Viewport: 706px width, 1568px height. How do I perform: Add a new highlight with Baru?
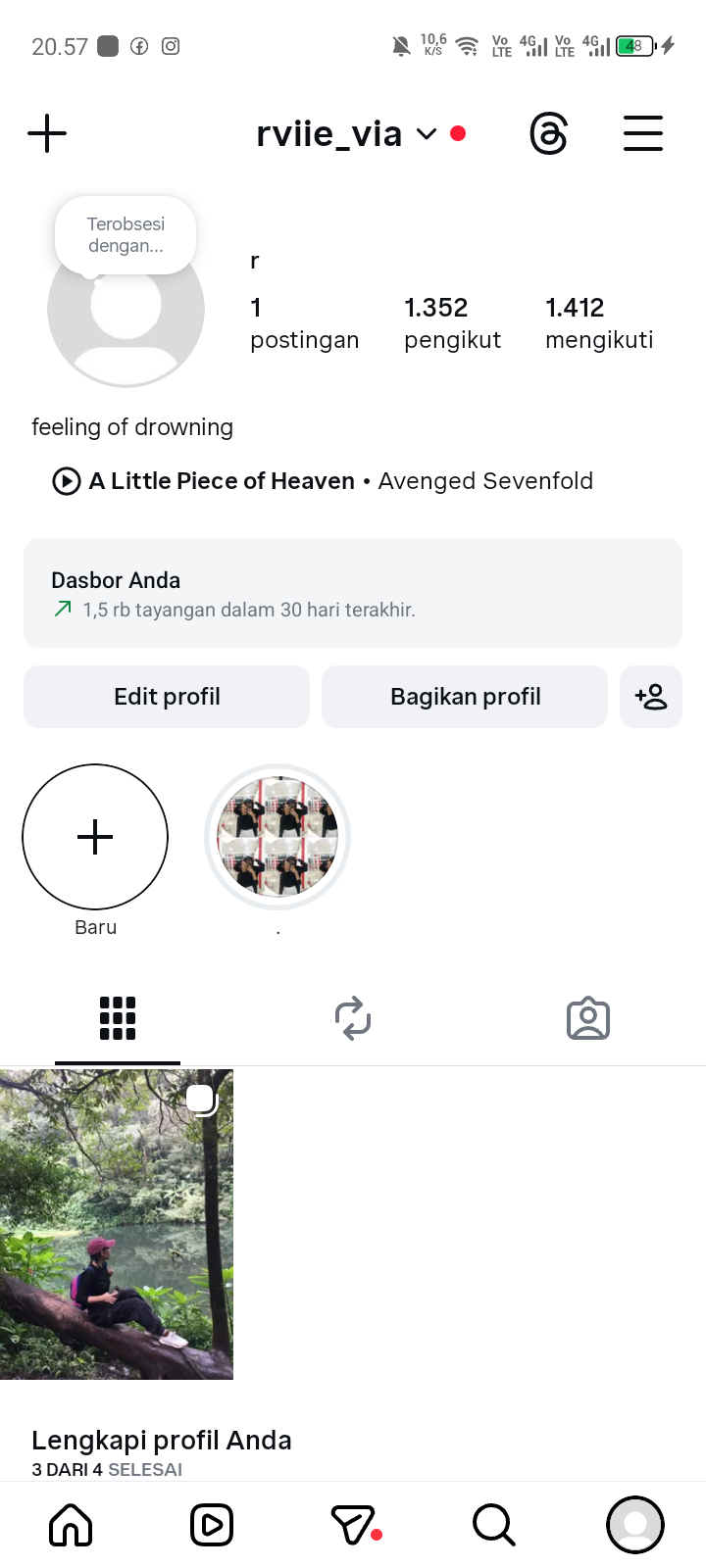point(95,837)
